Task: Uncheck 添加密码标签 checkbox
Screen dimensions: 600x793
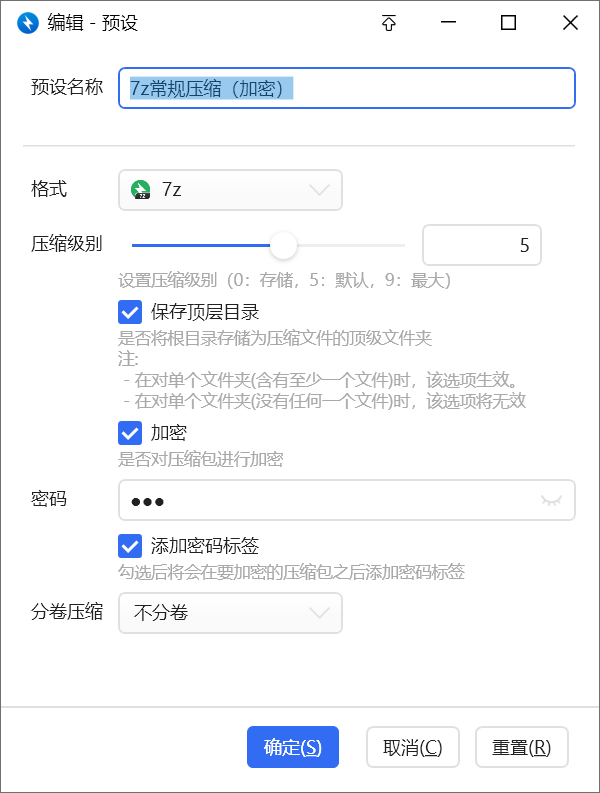Action: tap(130, 546)
